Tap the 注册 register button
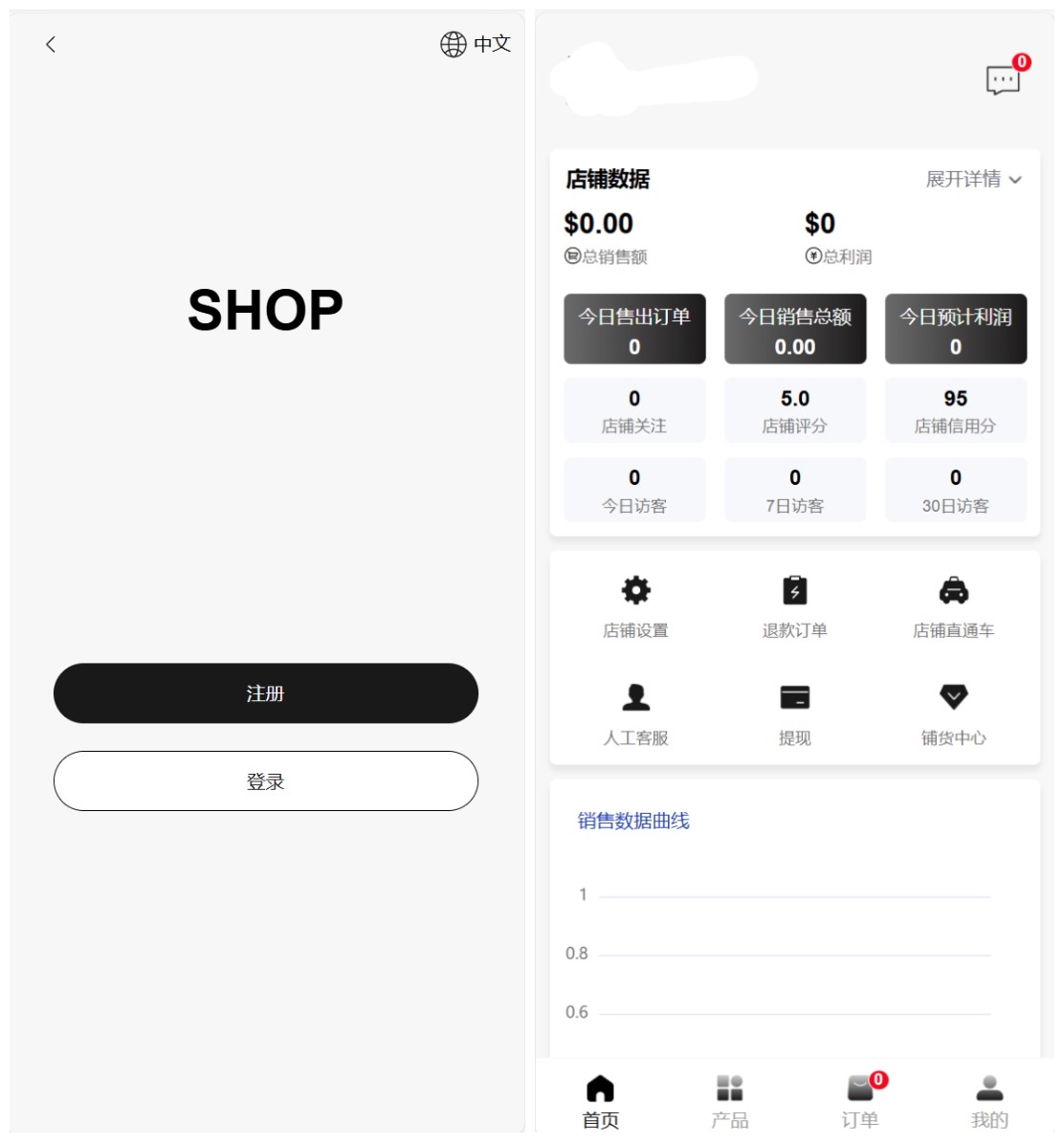Screen dimensions: 1064x1142 265,693
